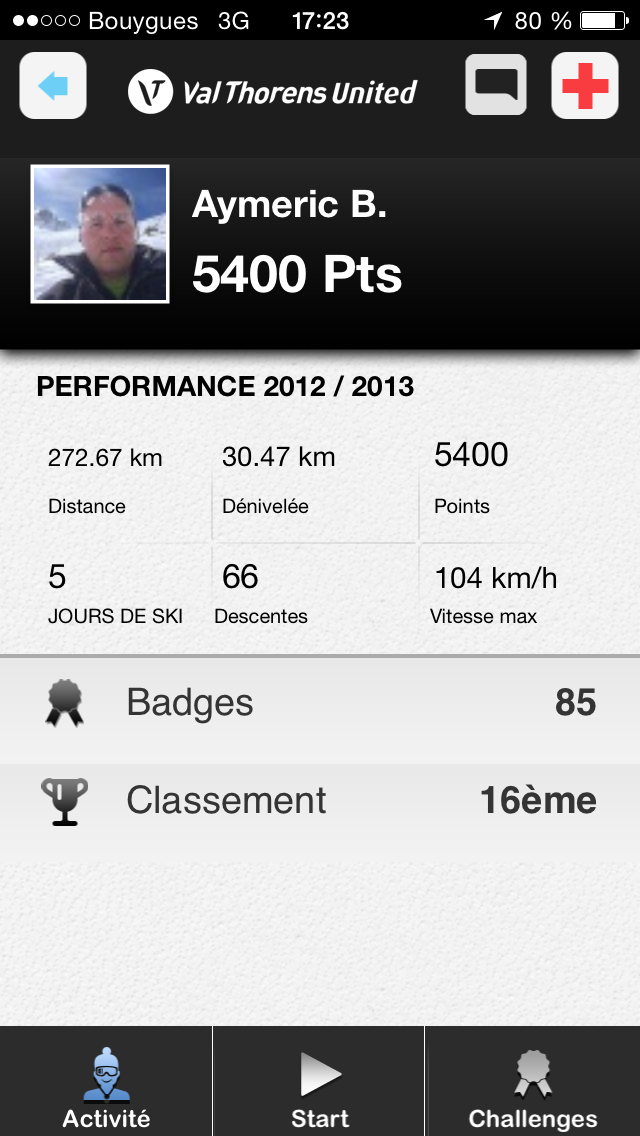Select the Start tab
Screen dimensions: 640x1136
(320, 1084)
